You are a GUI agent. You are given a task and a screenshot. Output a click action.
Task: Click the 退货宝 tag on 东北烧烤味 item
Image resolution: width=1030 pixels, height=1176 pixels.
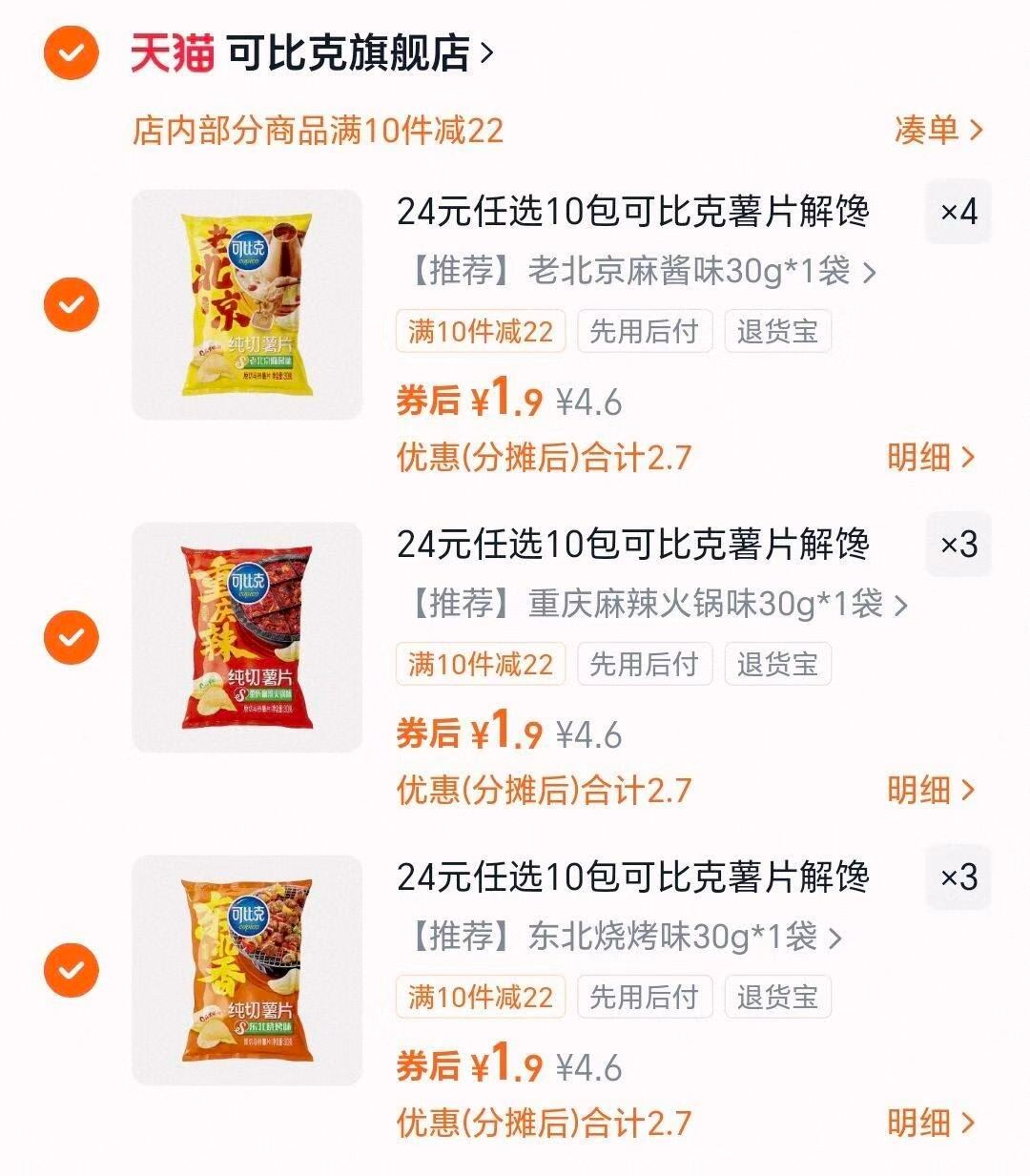pyautogui.click(x=776, y=998)
